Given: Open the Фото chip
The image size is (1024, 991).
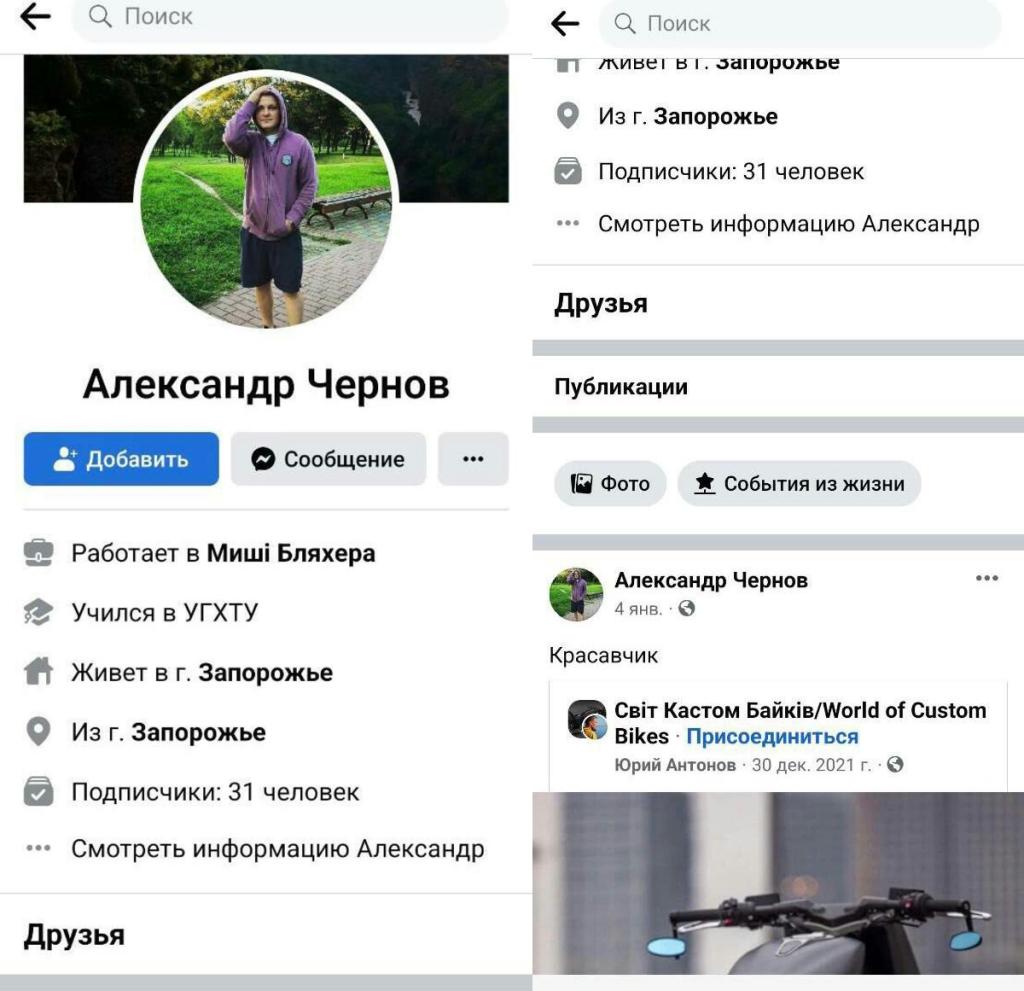Looking at the screenshot, I should coord(610,484).
